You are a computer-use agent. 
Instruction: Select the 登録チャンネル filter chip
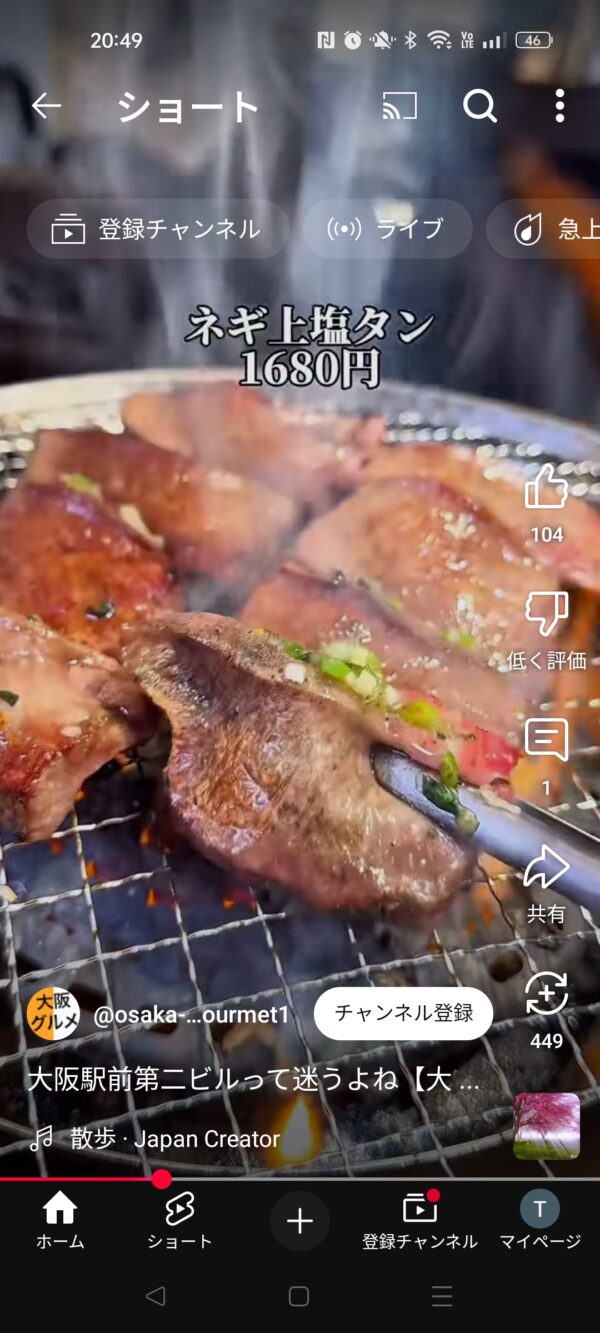coord(157,229)
